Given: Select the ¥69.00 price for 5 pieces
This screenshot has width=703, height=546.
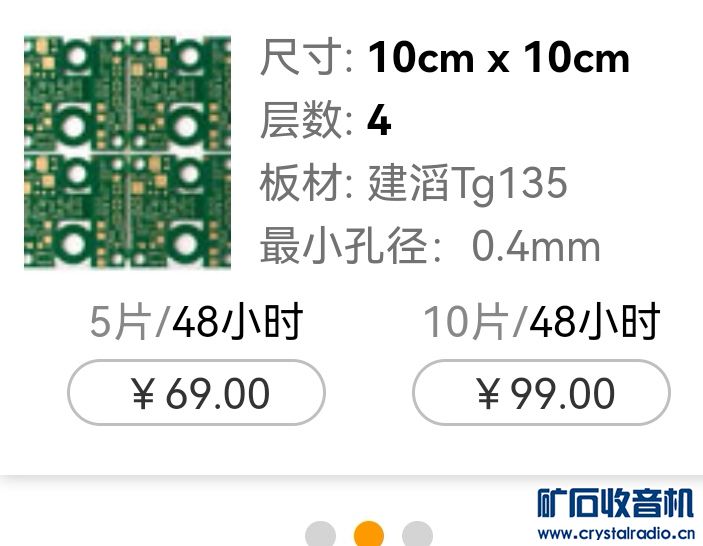Looking at the screenshot, I should point(196,393).
